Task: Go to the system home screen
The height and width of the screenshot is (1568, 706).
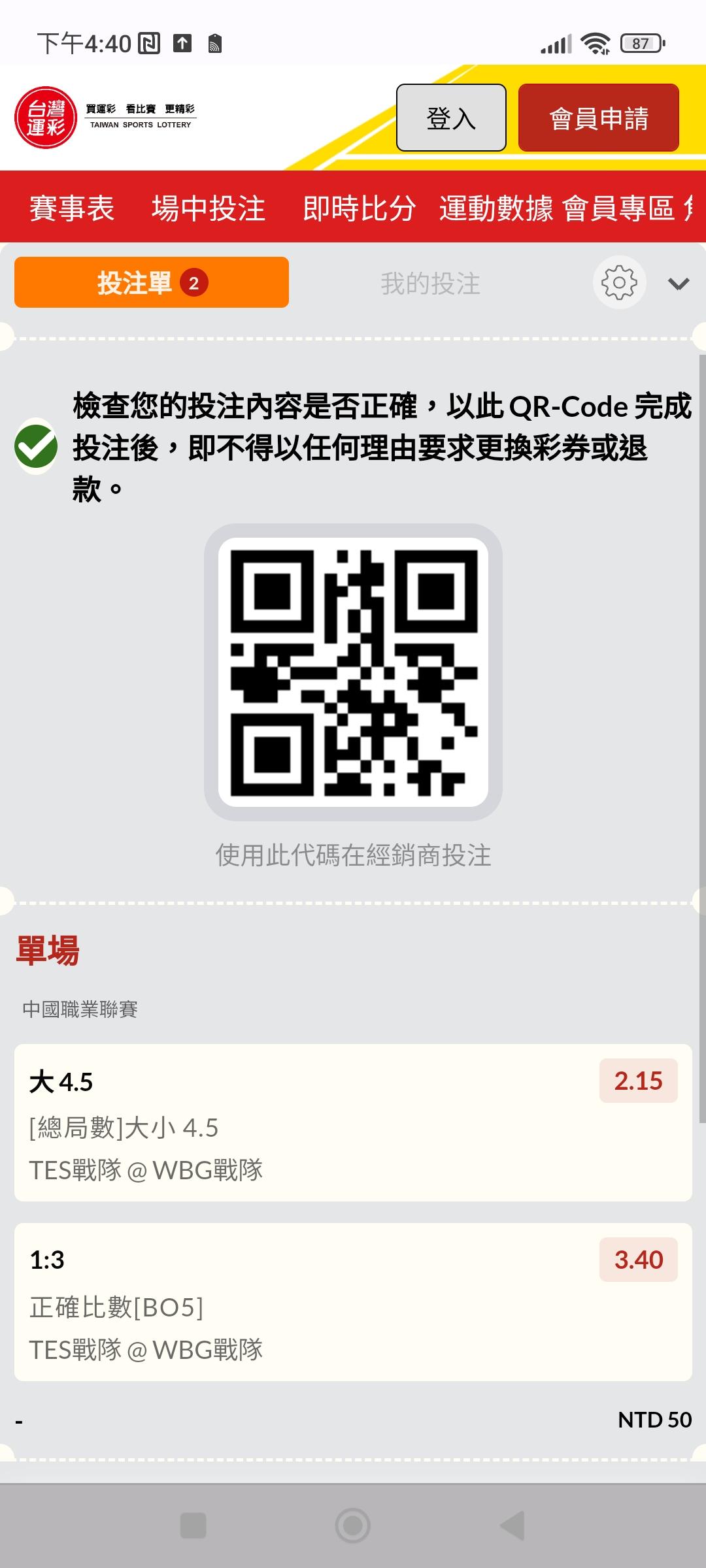Action: click(x=353, y=1526)
